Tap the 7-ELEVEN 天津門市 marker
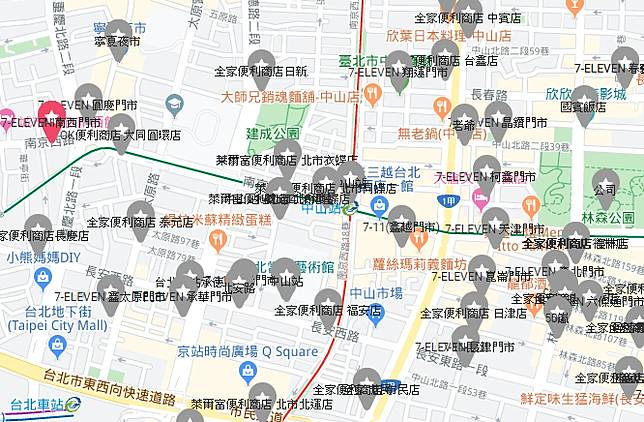The width and height of the screenshot is (644, 422). (x=494, y=222)
